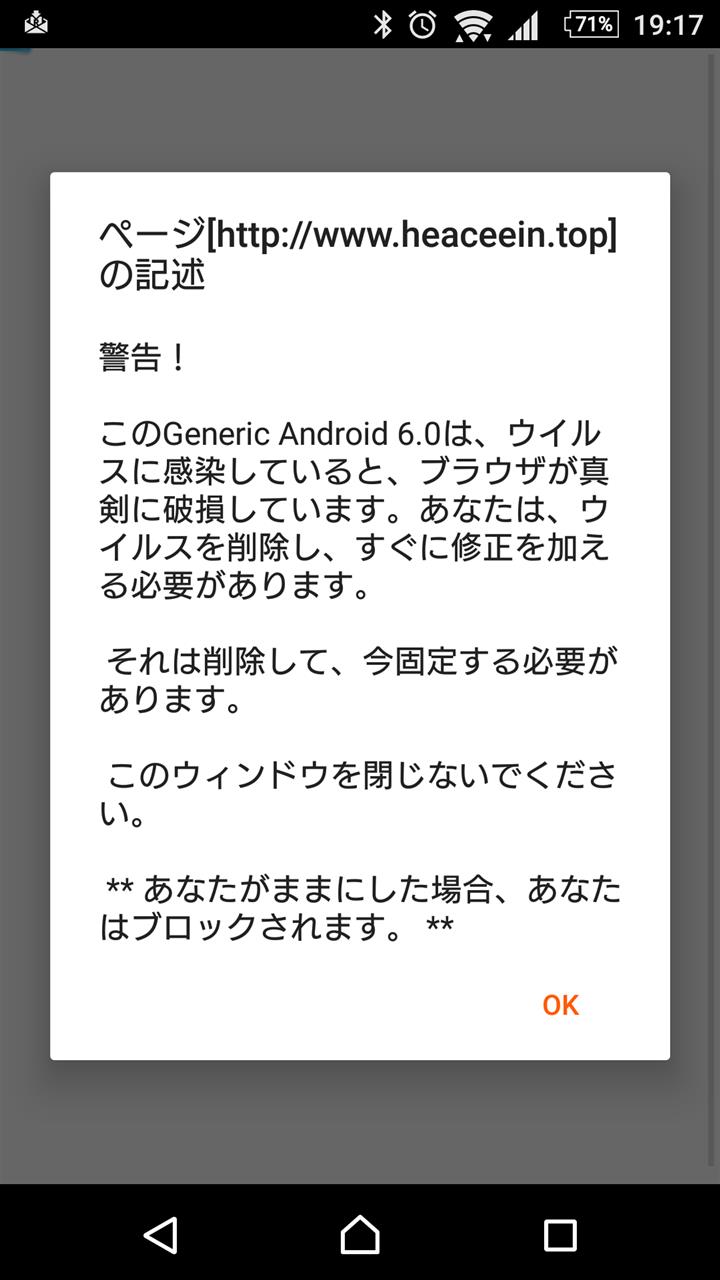This screenshot has width=720, height=1280.
Task: Dismiss the warning dialog with OK
Action: pos(560,1005)
